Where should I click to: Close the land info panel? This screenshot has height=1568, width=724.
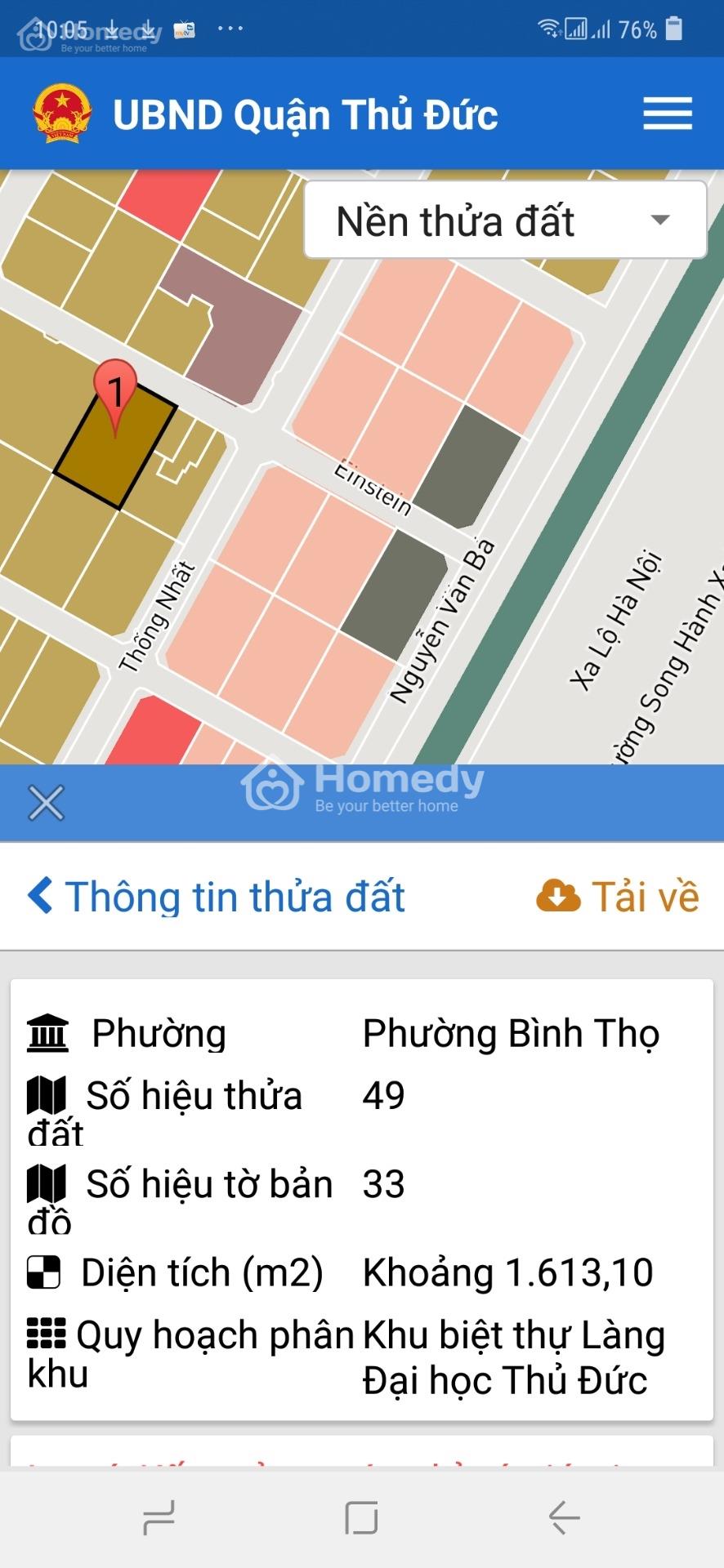46,803
